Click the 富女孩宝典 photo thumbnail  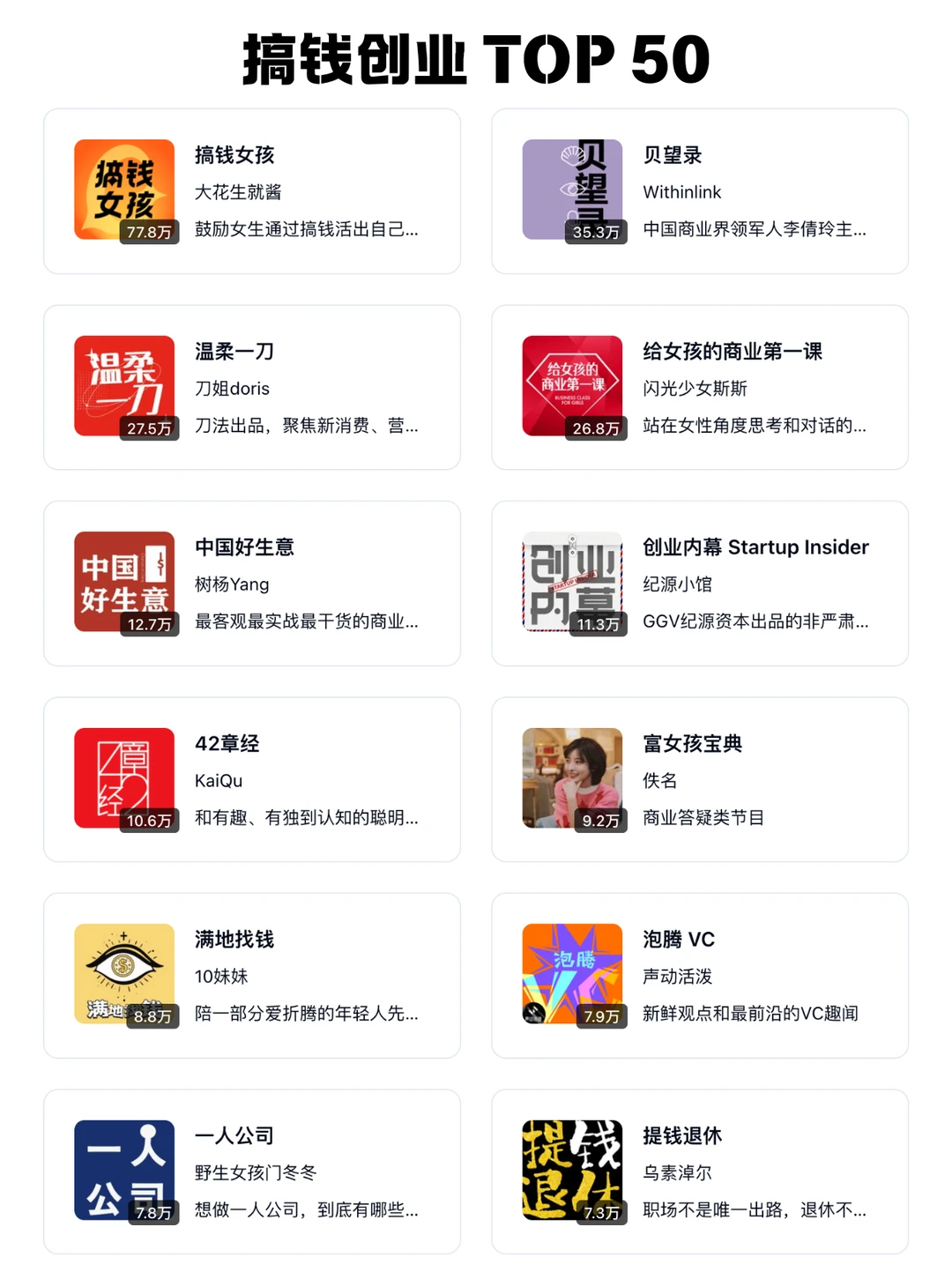[572, 777]
